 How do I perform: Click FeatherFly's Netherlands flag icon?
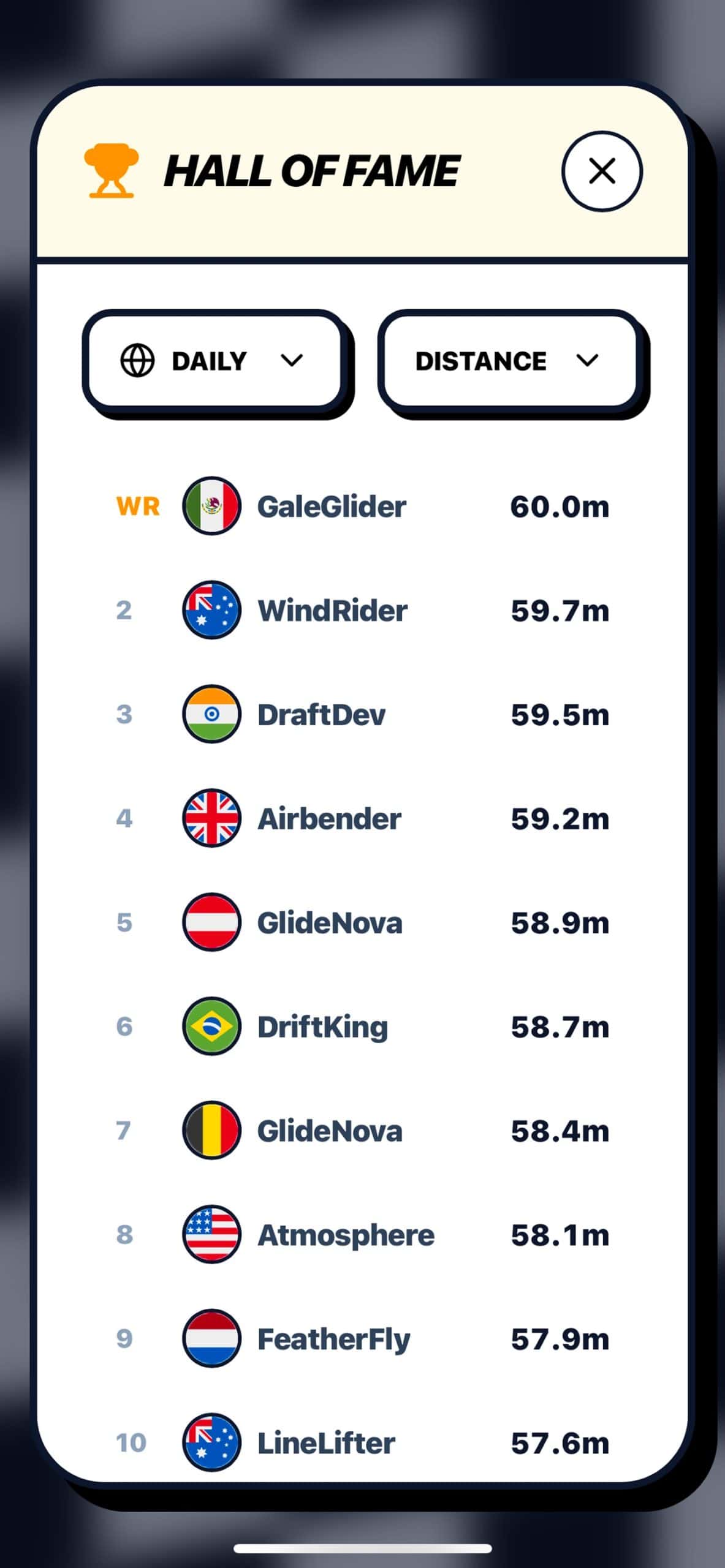(x=211, y=1339)
